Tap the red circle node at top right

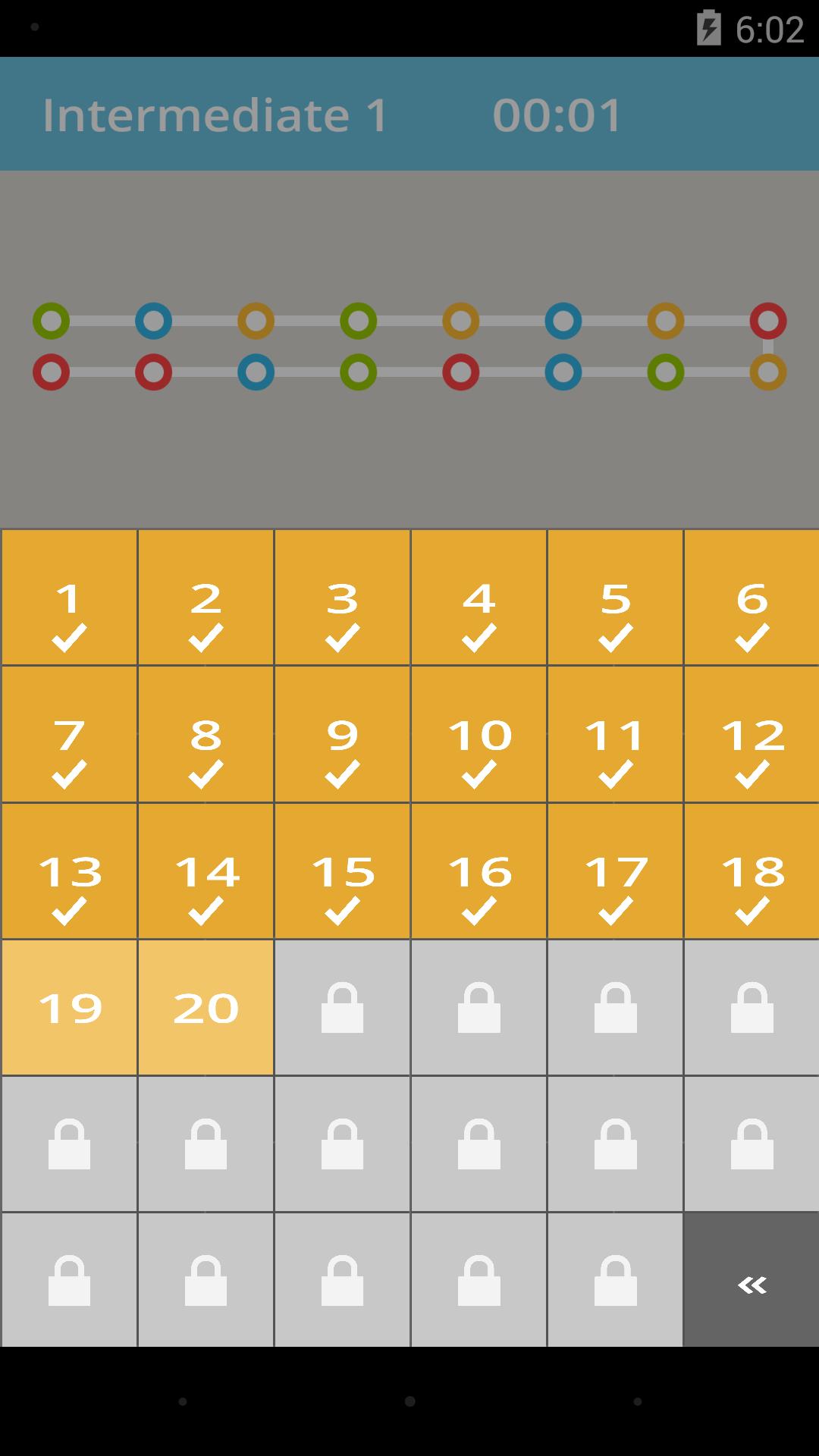[769, 321]
